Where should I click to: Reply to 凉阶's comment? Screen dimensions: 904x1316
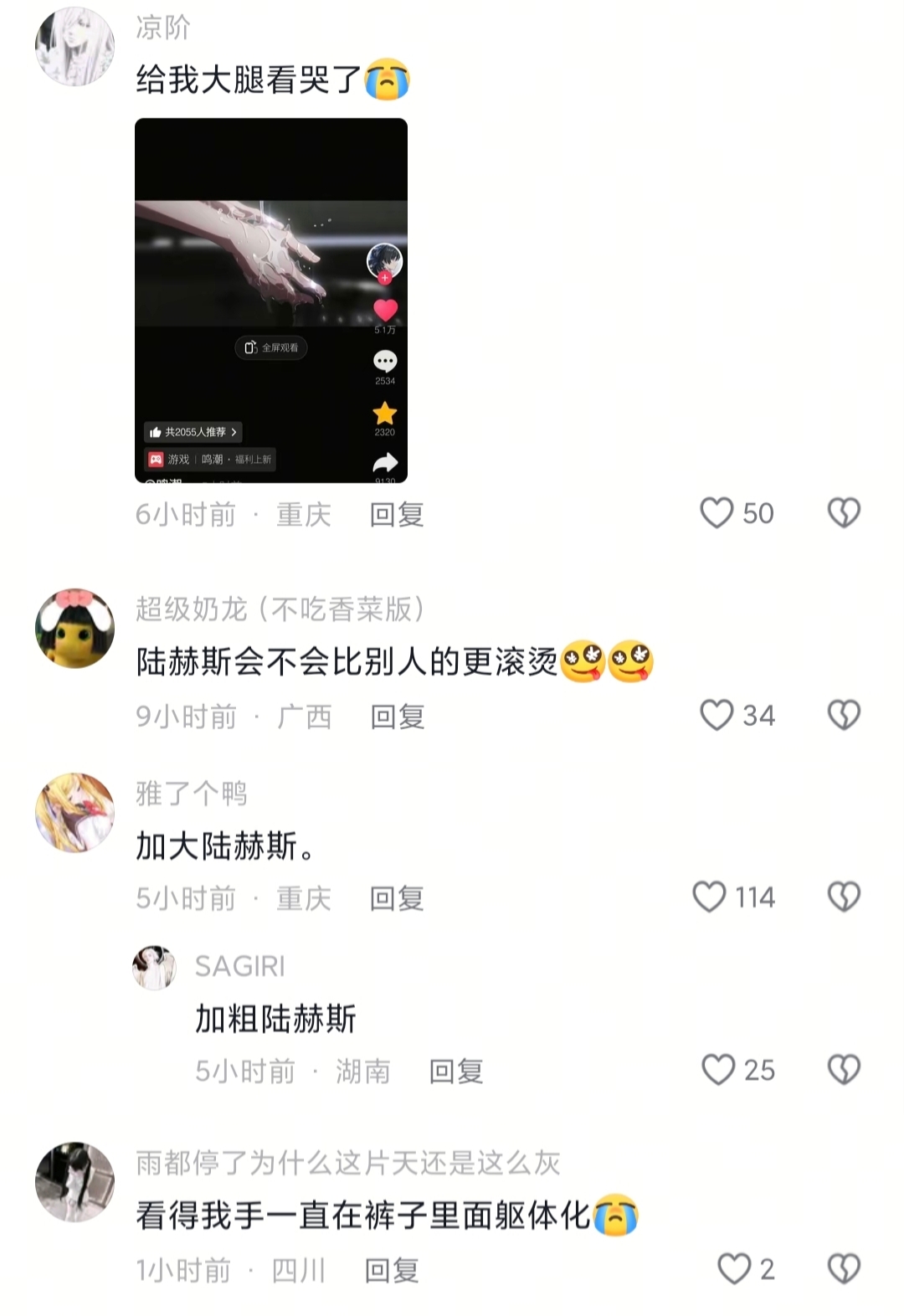point(397,514)
